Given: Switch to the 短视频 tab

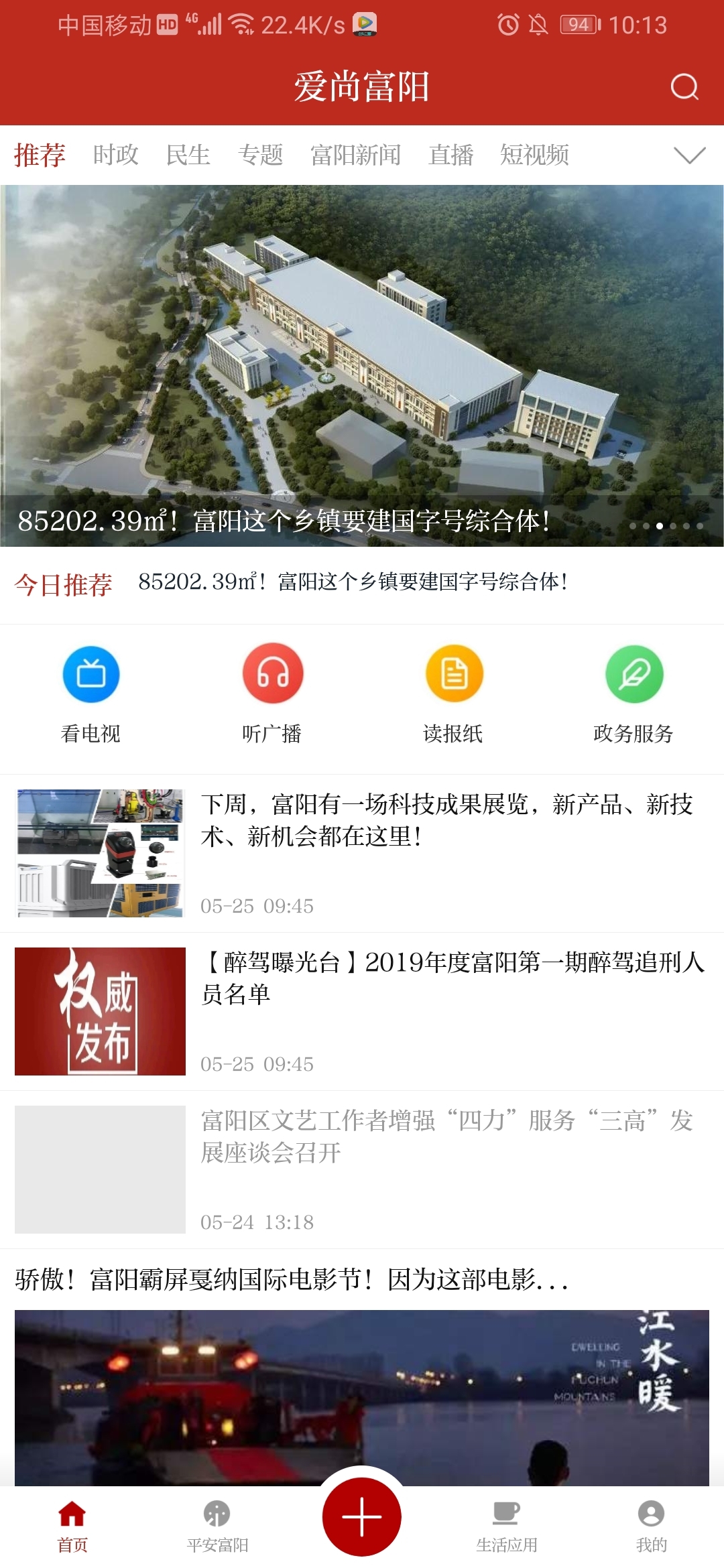Looking at the screenshot, I should point(534,155).
